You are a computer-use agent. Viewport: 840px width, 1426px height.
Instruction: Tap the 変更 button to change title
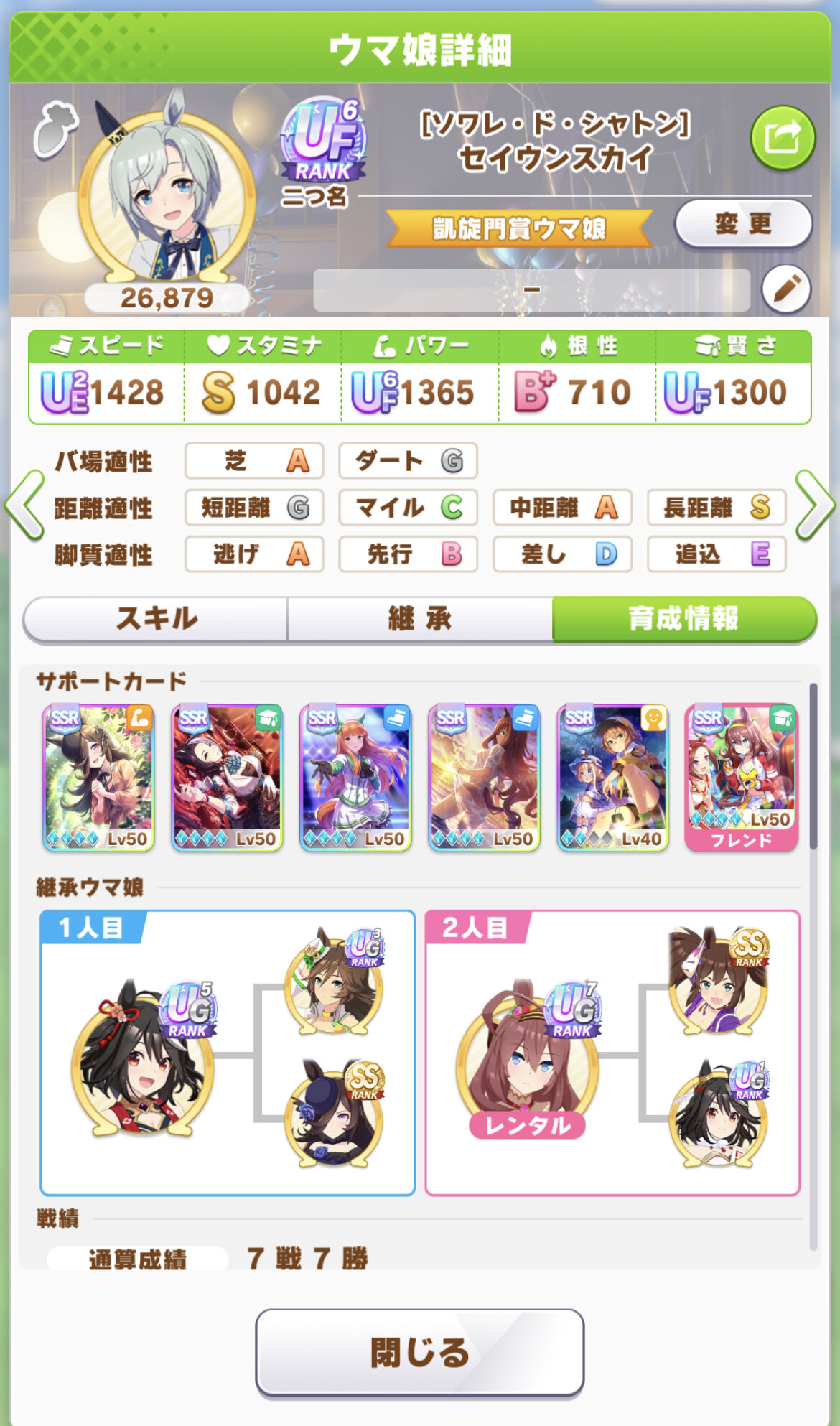point(743,224)
